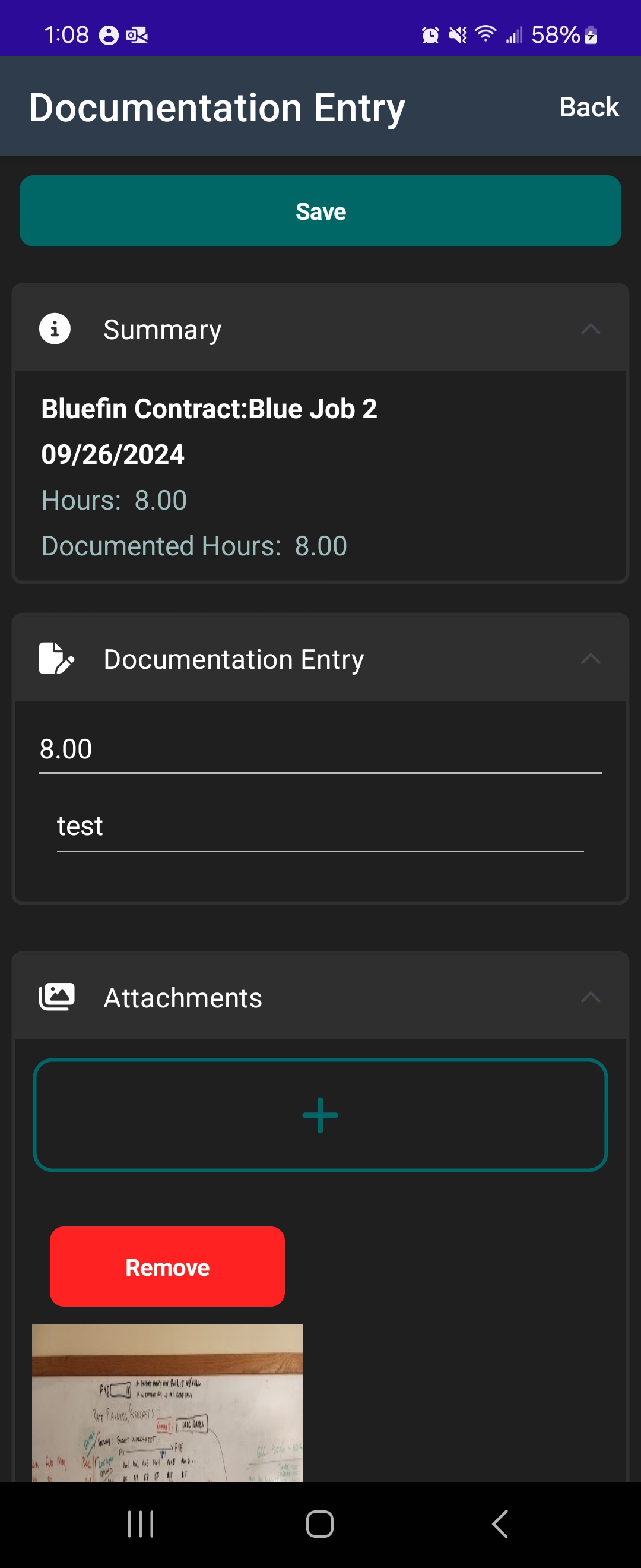Collapse the Attachments section
The image size is (641, 1568).
592,997
